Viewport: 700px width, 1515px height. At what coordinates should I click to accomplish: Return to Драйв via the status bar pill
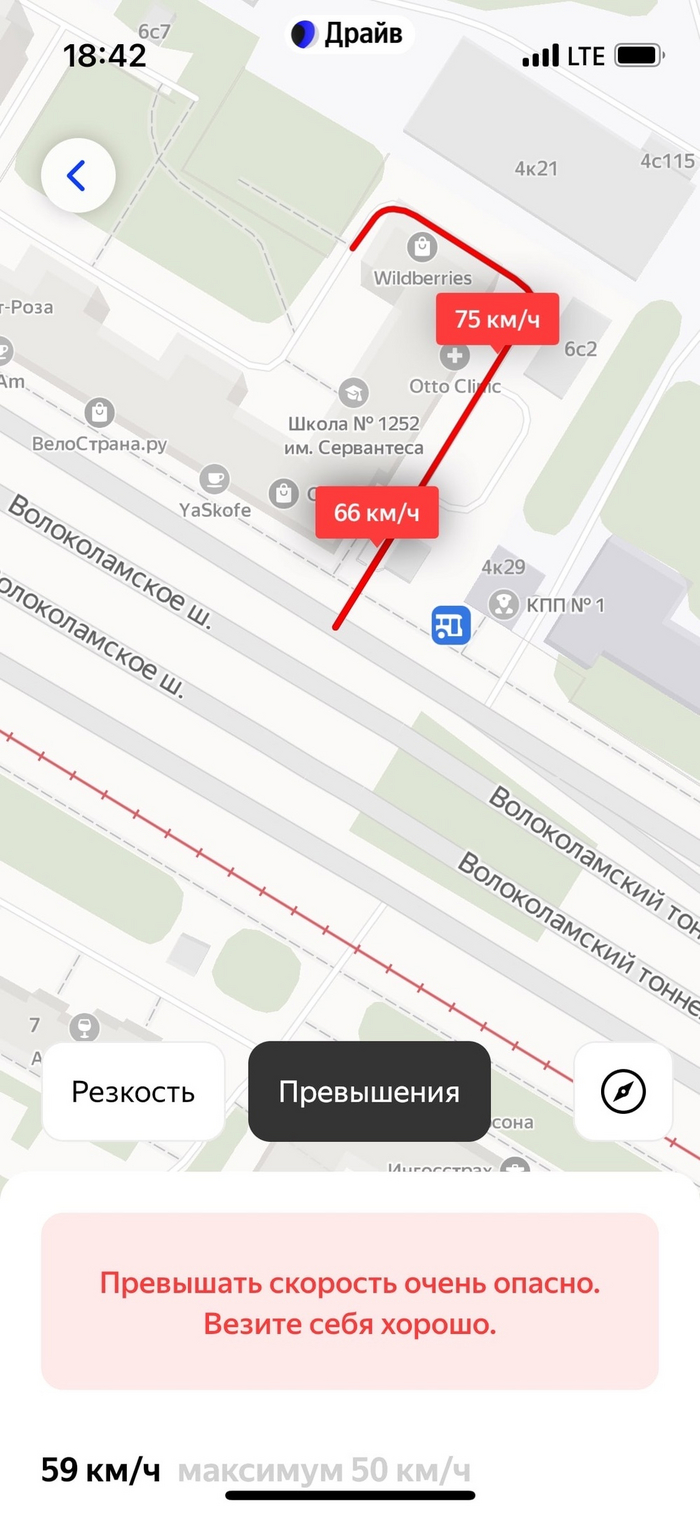click(x=348, y=34)
